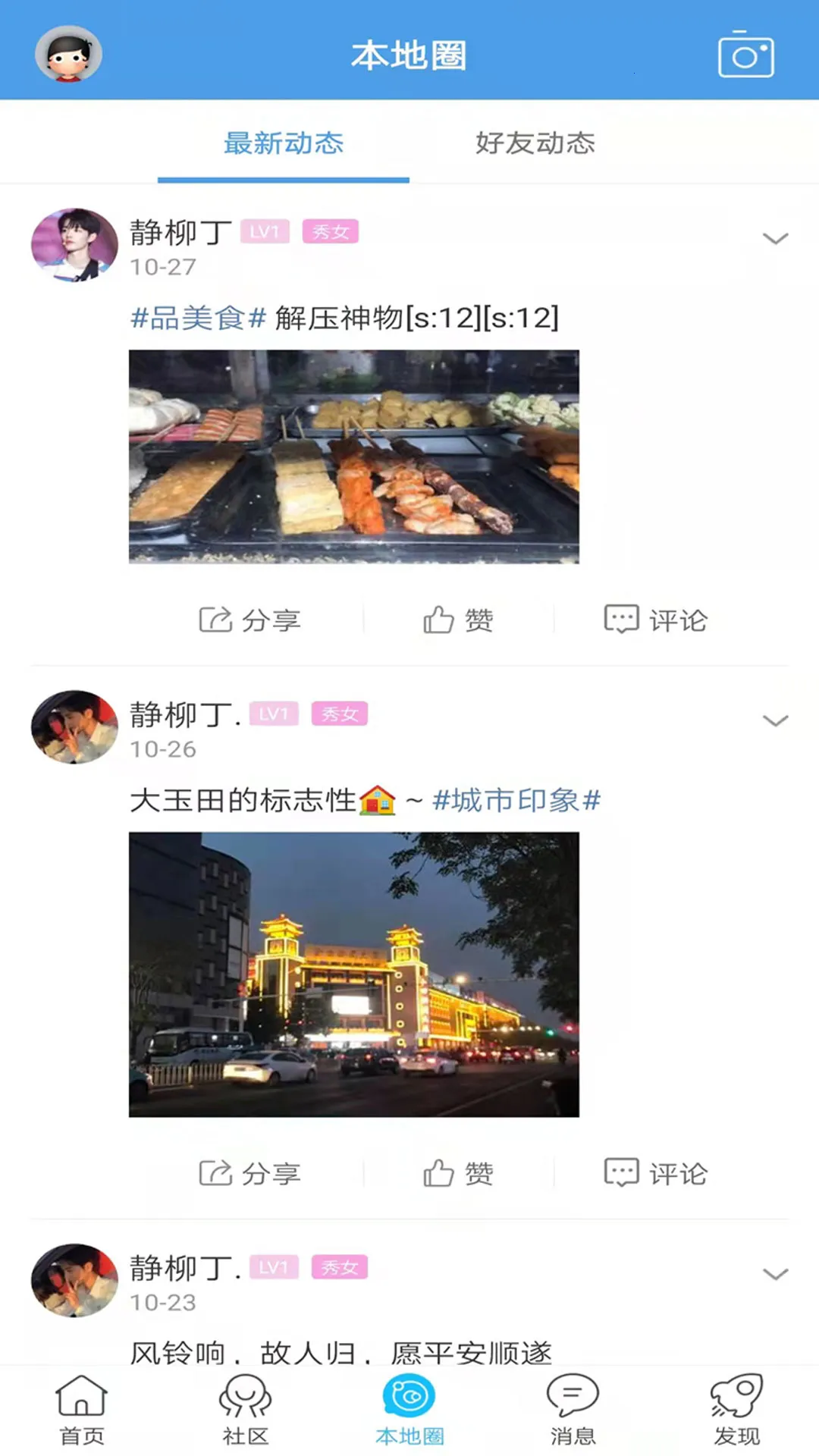
Task: Open the camera to post
Action: point(745,55)
